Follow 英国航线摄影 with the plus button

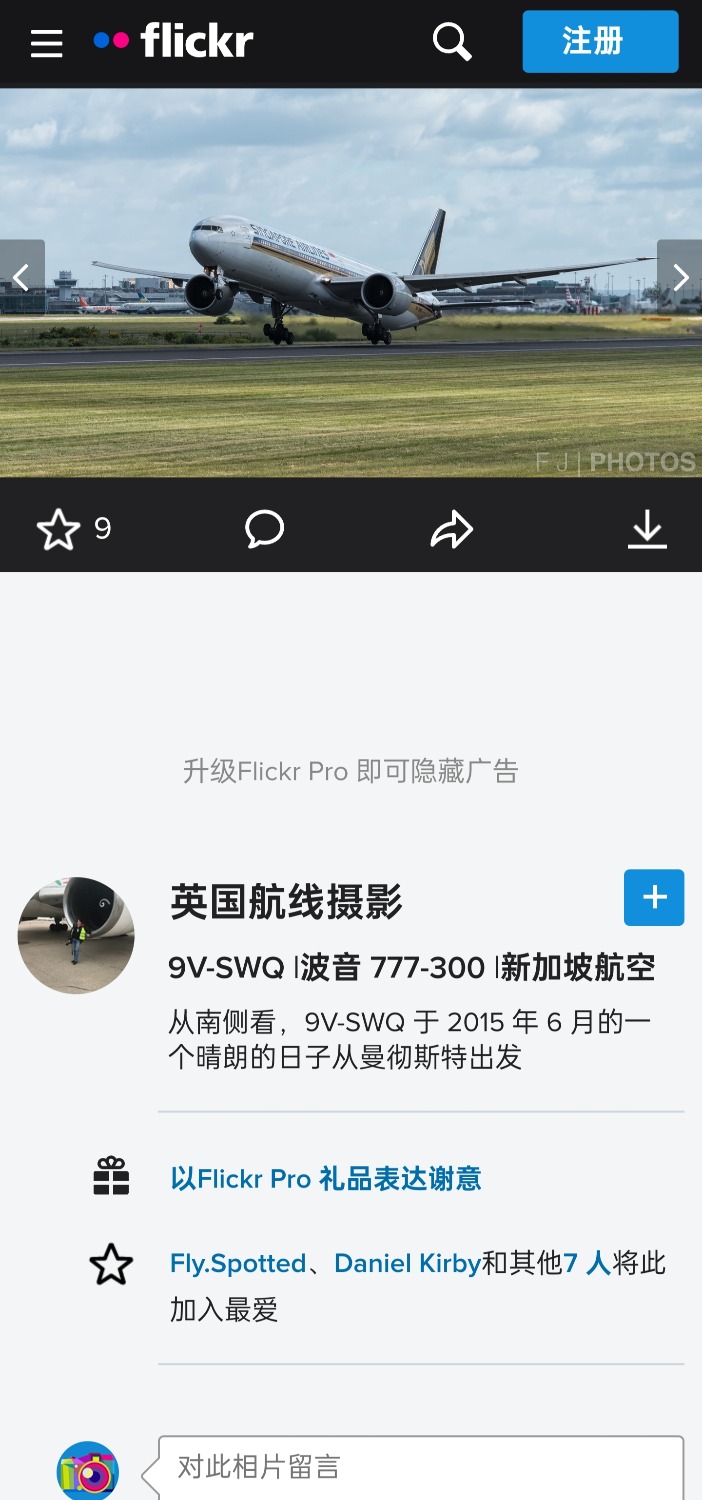pos(654,897)
